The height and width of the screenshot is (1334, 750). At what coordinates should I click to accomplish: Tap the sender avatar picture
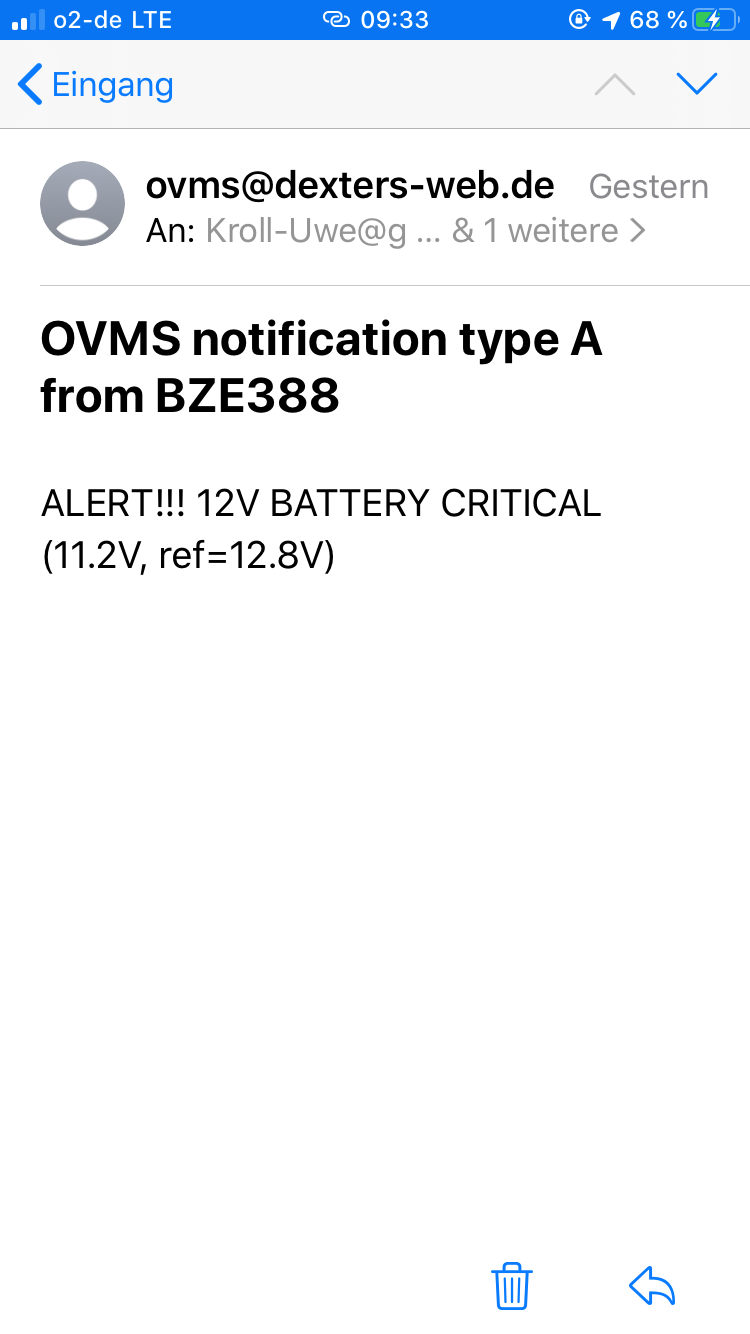tap(82, 203)
